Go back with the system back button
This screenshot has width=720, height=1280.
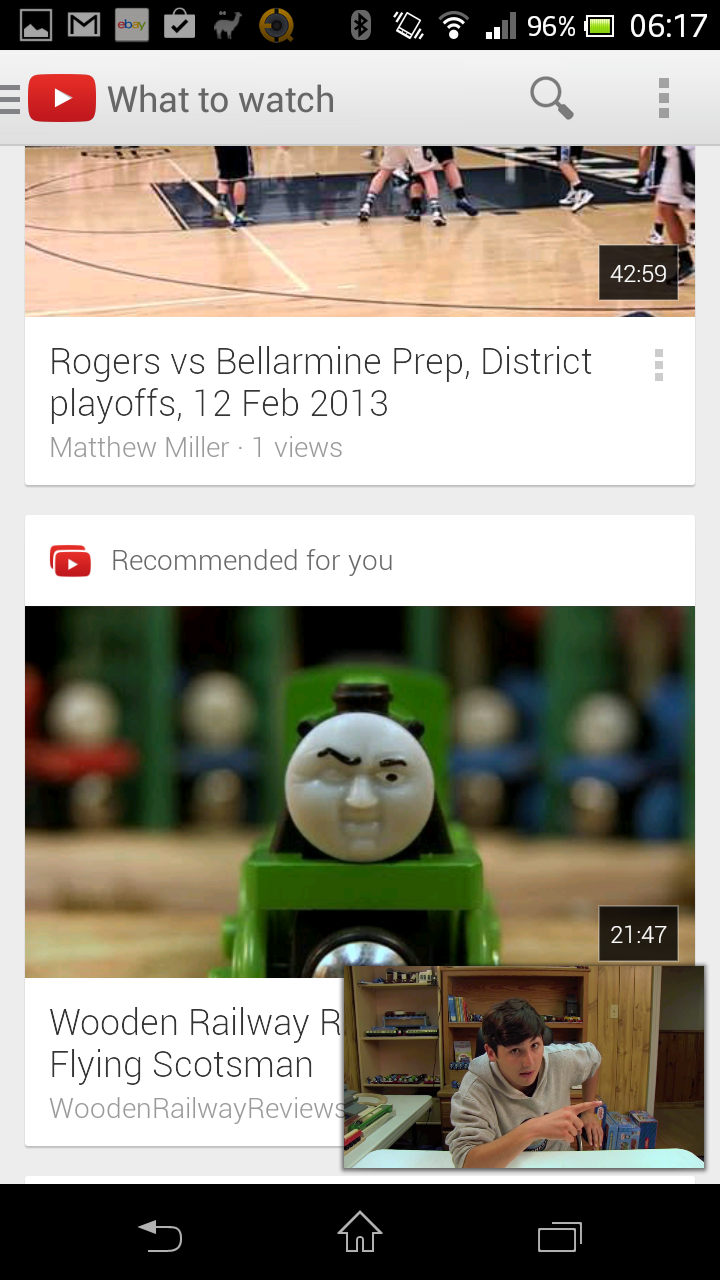(x=160, y=1236)
